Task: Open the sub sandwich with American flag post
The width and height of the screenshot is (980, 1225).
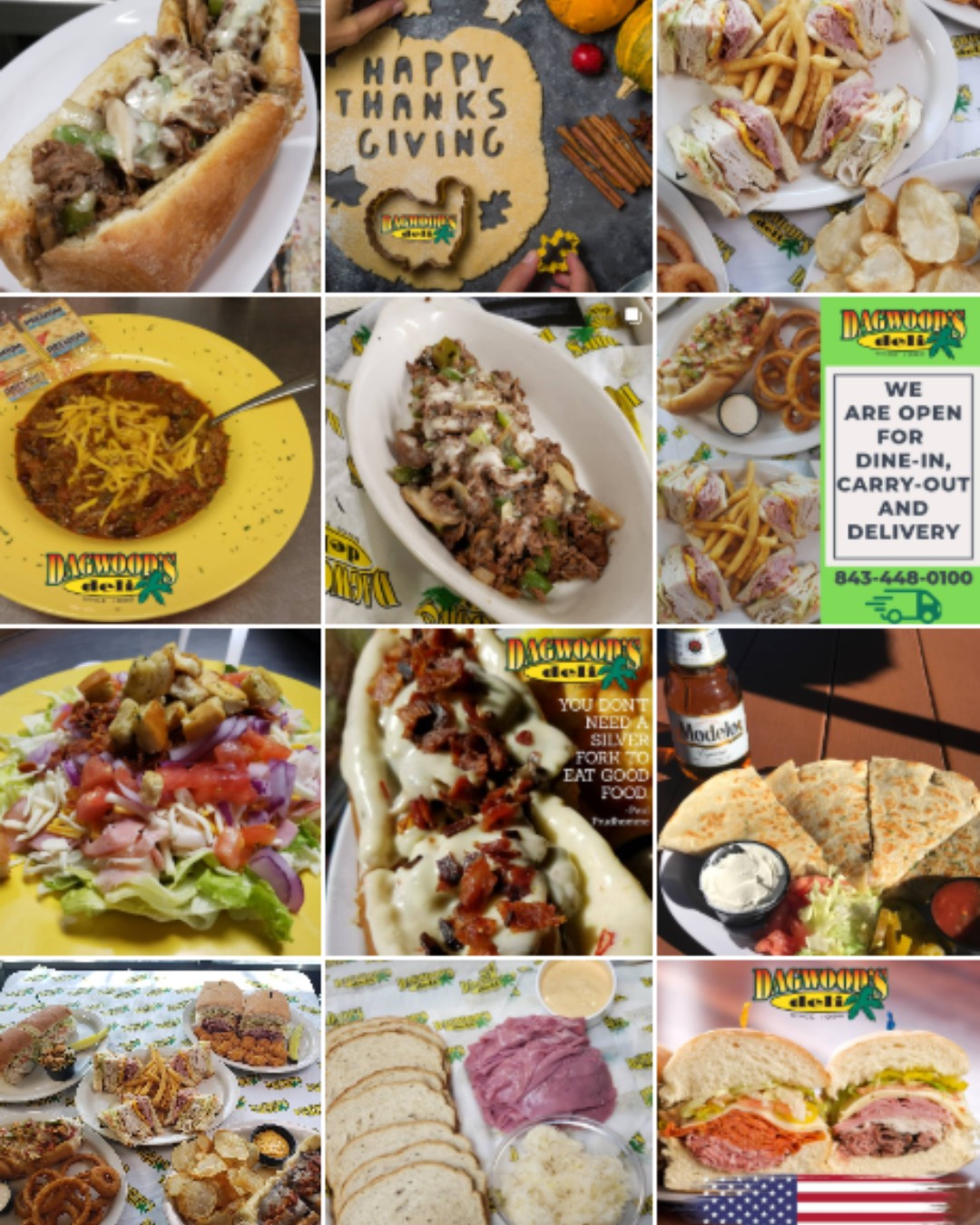Action: coord(818,1093)
